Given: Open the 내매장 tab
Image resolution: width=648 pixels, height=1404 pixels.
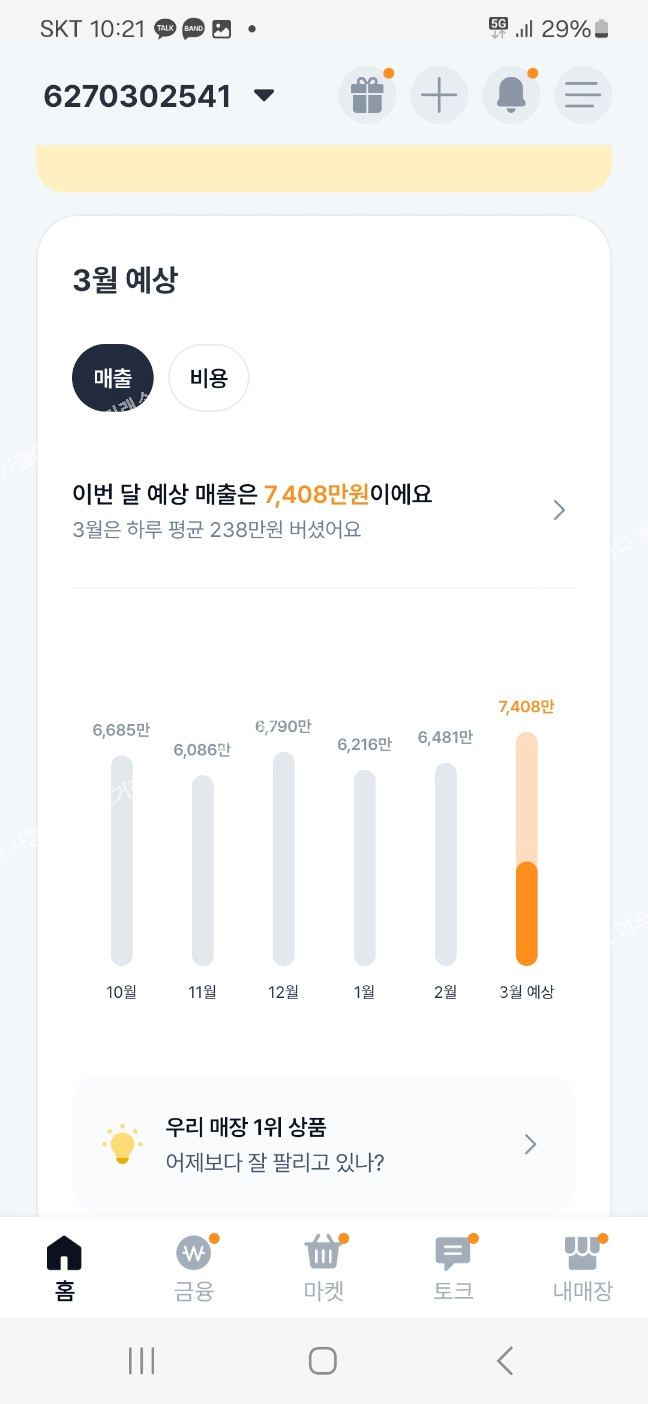Looking at the screenshot, I should [582, 1267].
